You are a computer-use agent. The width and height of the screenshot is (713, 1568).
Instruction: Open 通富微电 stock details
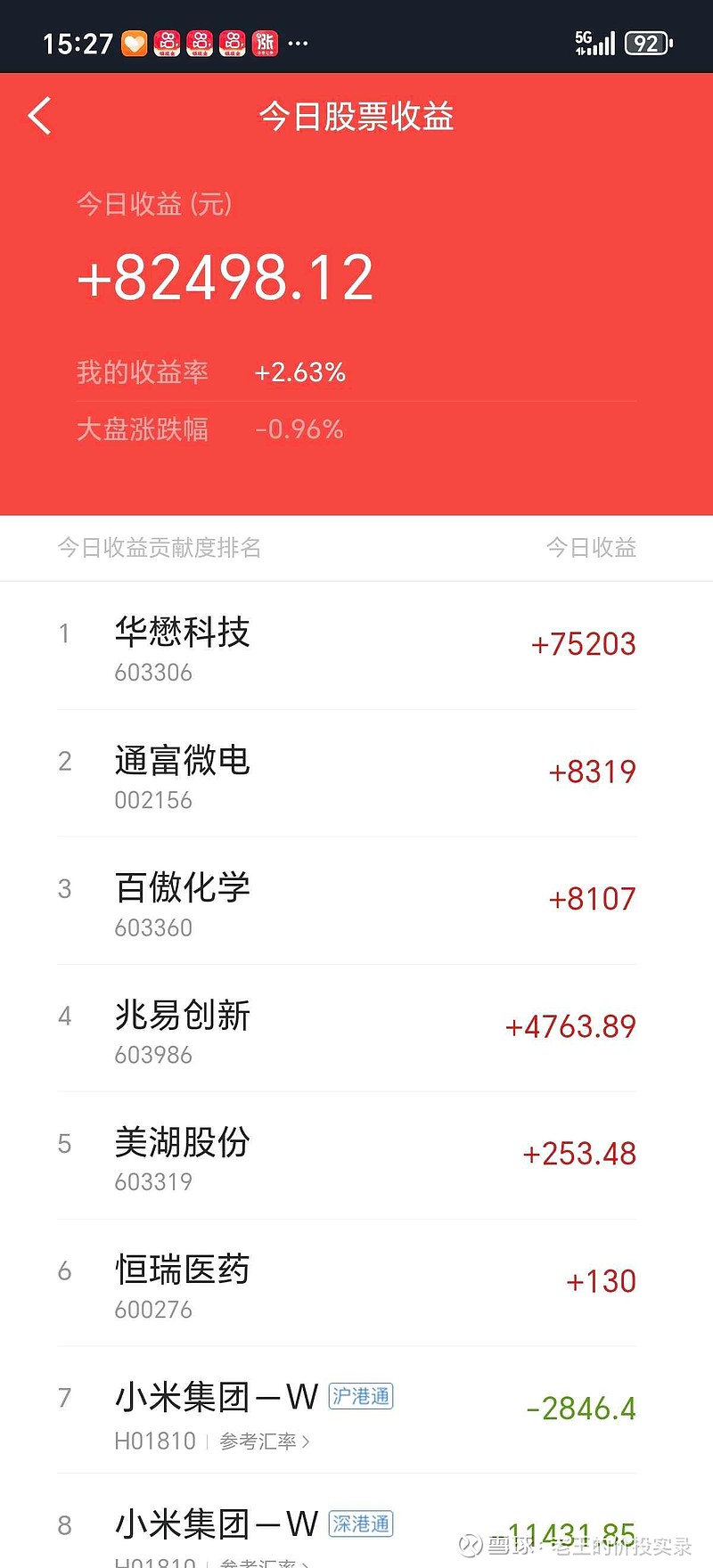click(x=184, y=760)
